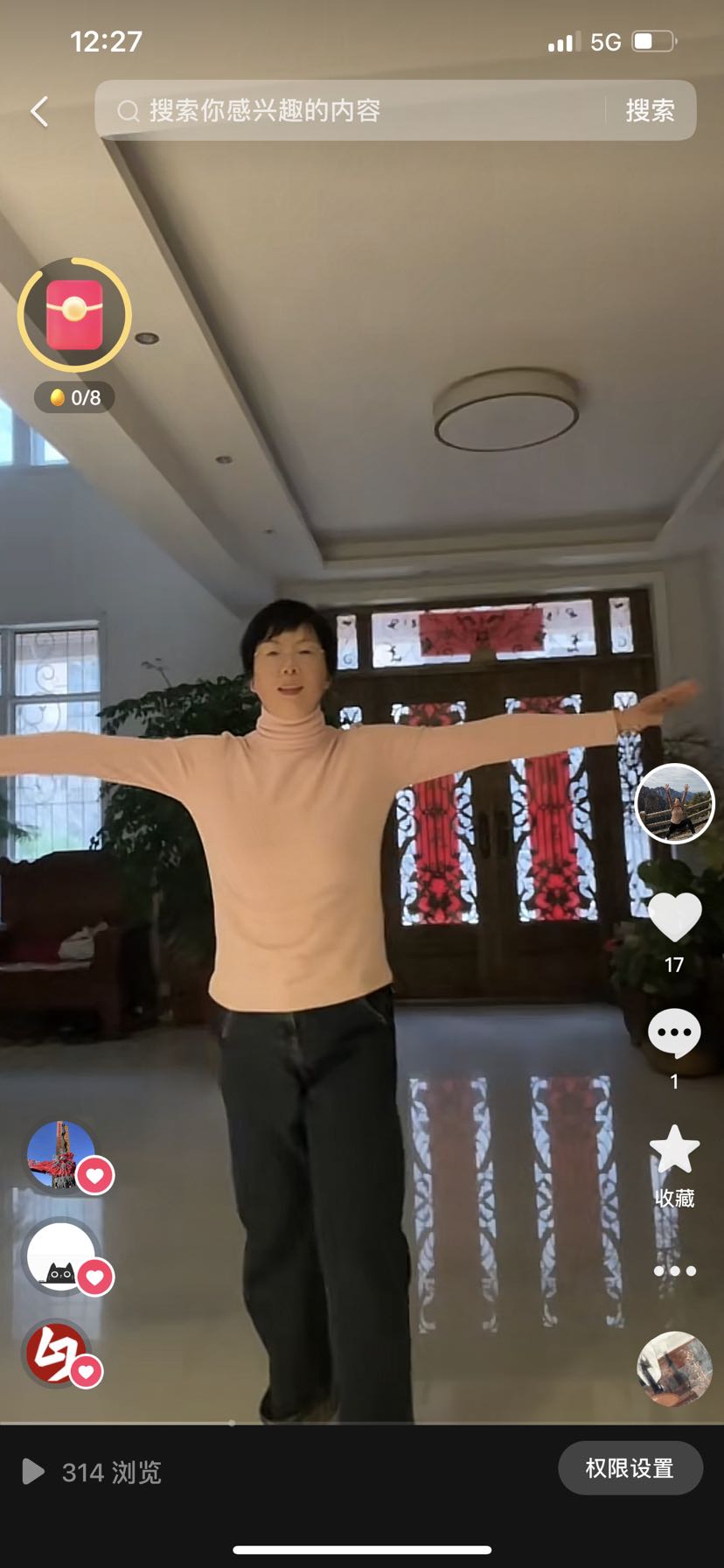Tap the search field with placeholder 搜索你感兴趣的内容
724x1568 pixels.
click(x=350, y=110)
